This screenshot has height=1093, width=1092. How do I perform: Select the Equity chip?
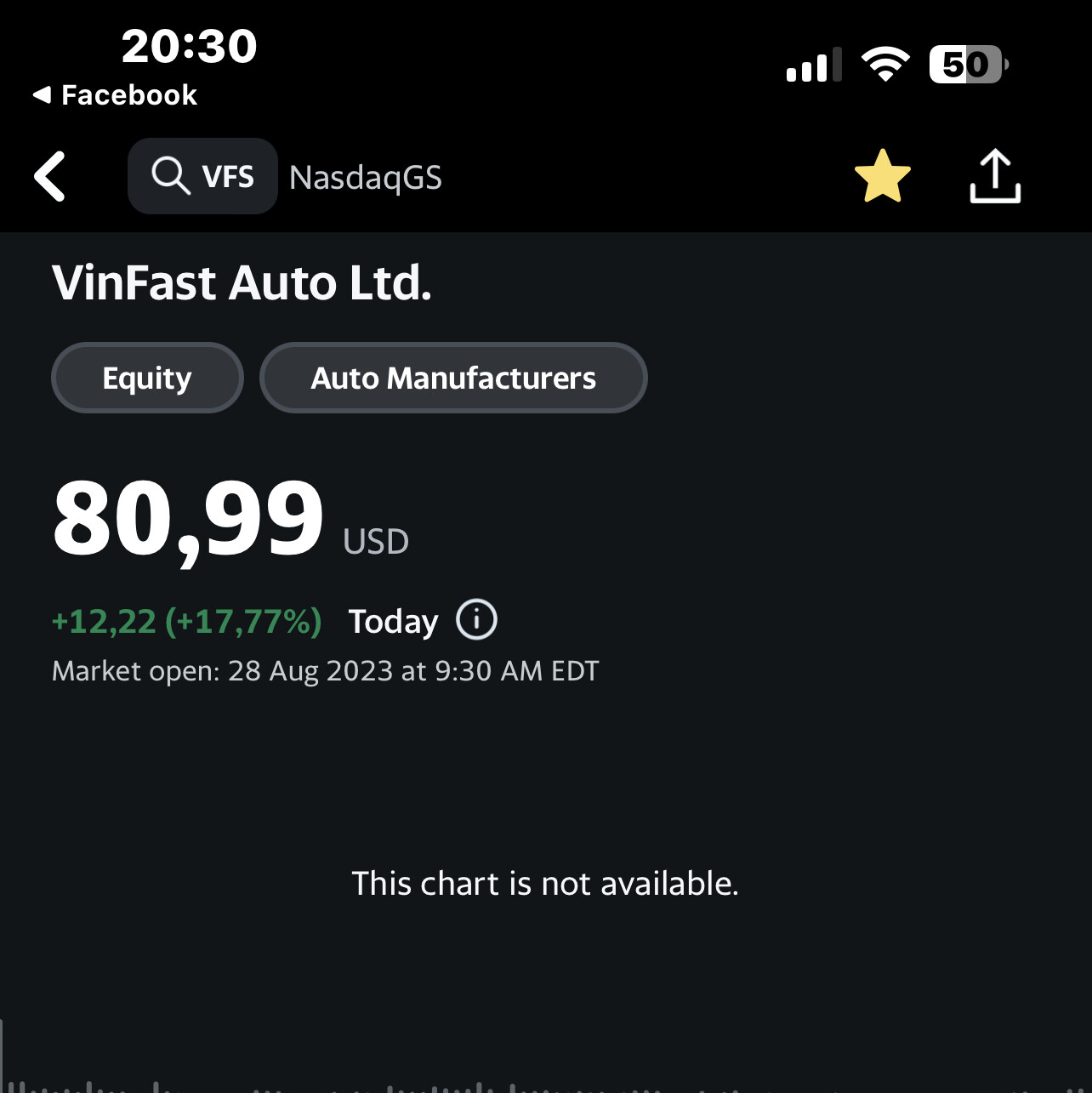[147, 378]
